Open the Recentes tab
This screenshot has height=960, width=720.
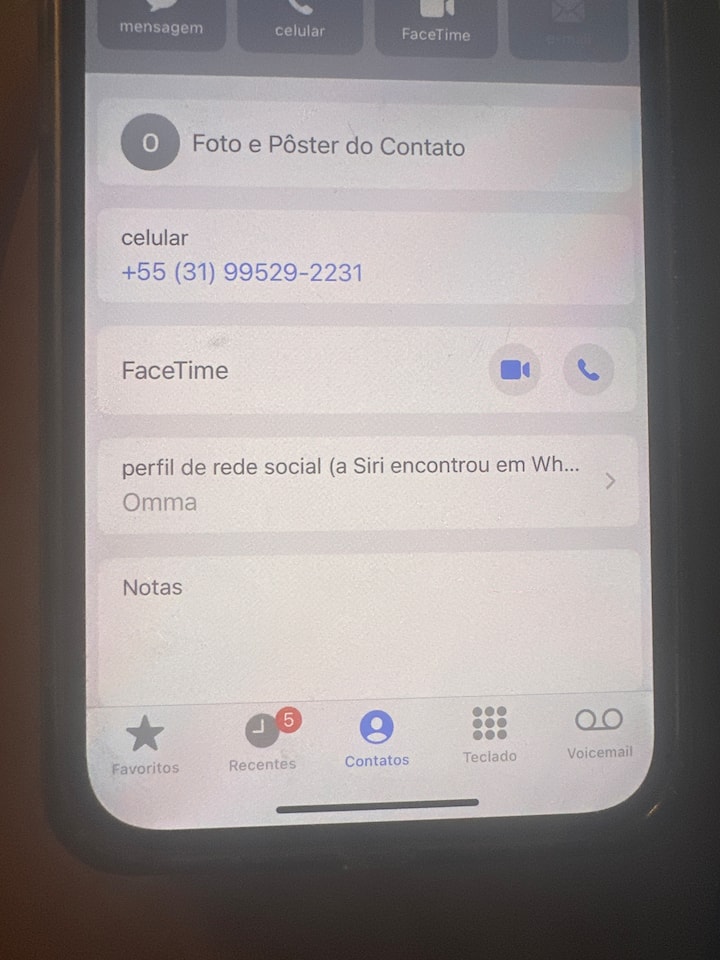tap(263, 742)
